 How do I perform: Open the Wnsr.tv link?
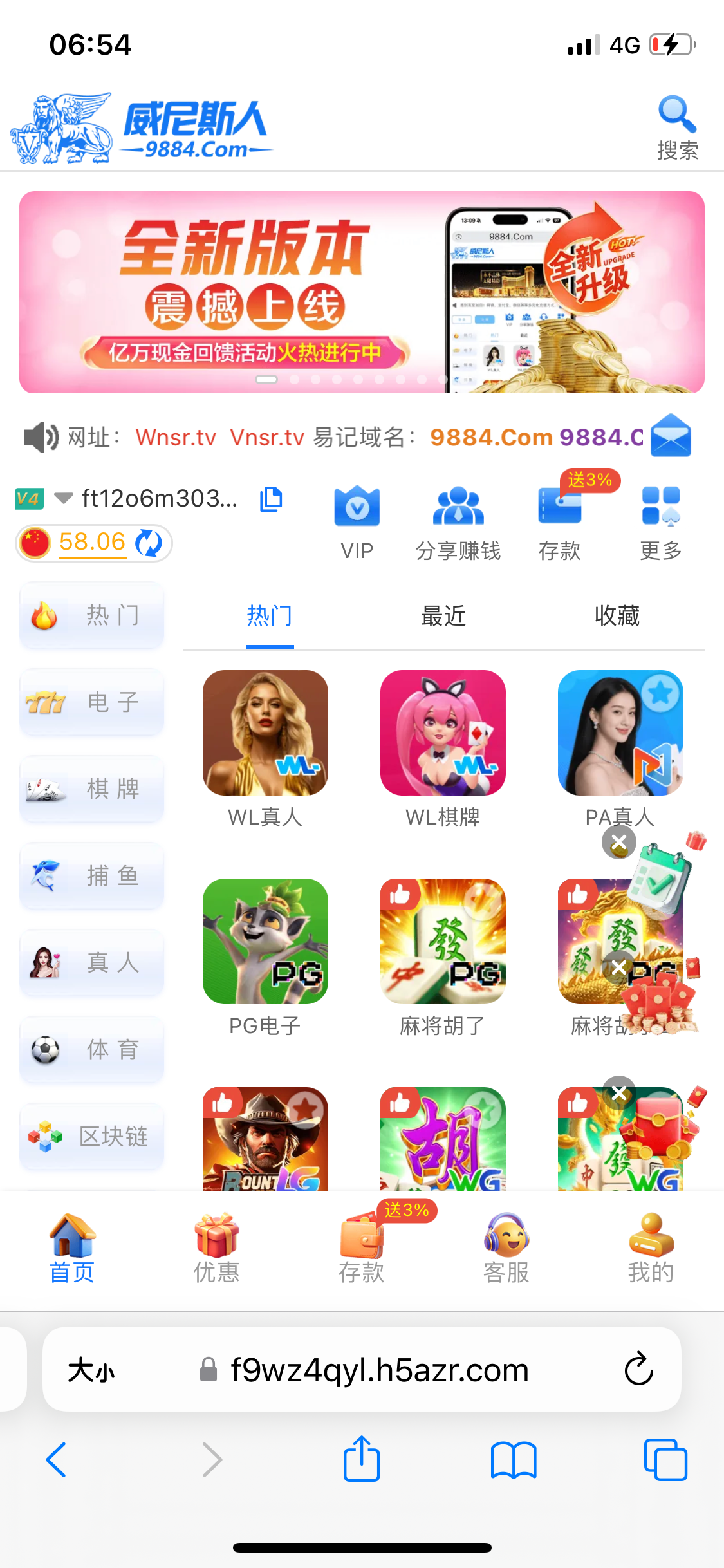[175, 436]
